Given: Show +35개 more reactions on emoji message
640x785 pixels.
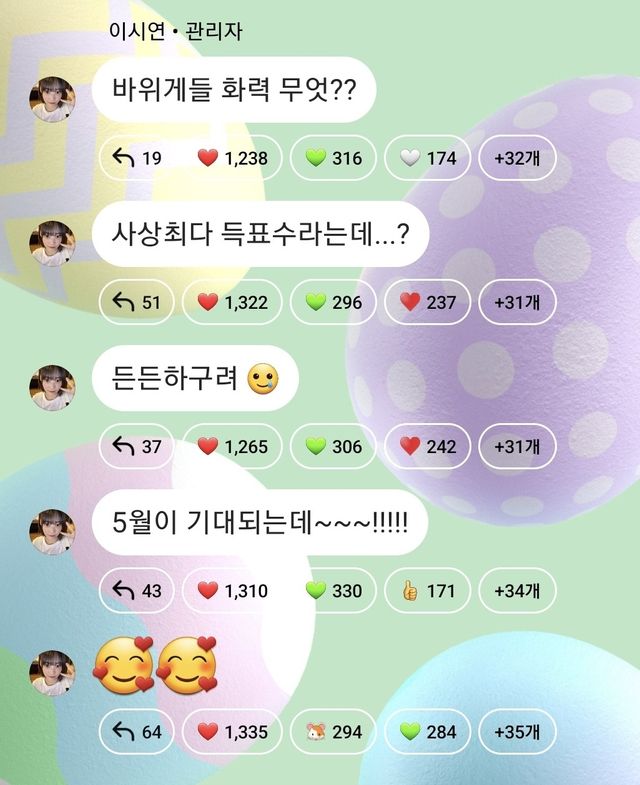Looking at the screenshot, I should [517, 732].
